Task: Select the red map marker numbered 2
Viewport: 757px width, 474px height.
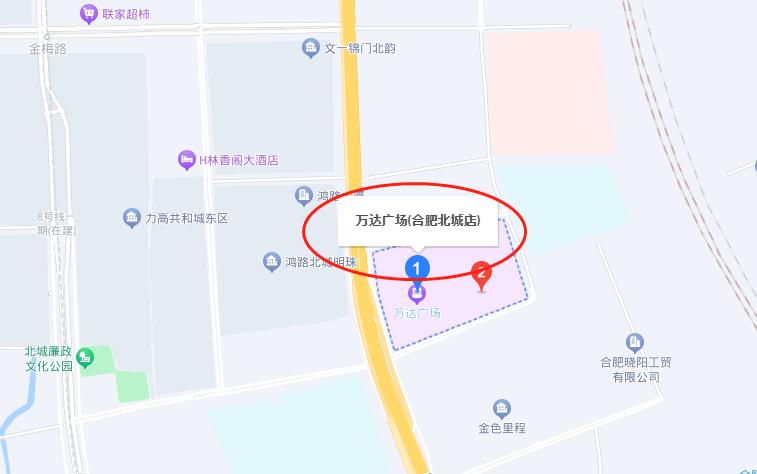Action: [481, 274]
